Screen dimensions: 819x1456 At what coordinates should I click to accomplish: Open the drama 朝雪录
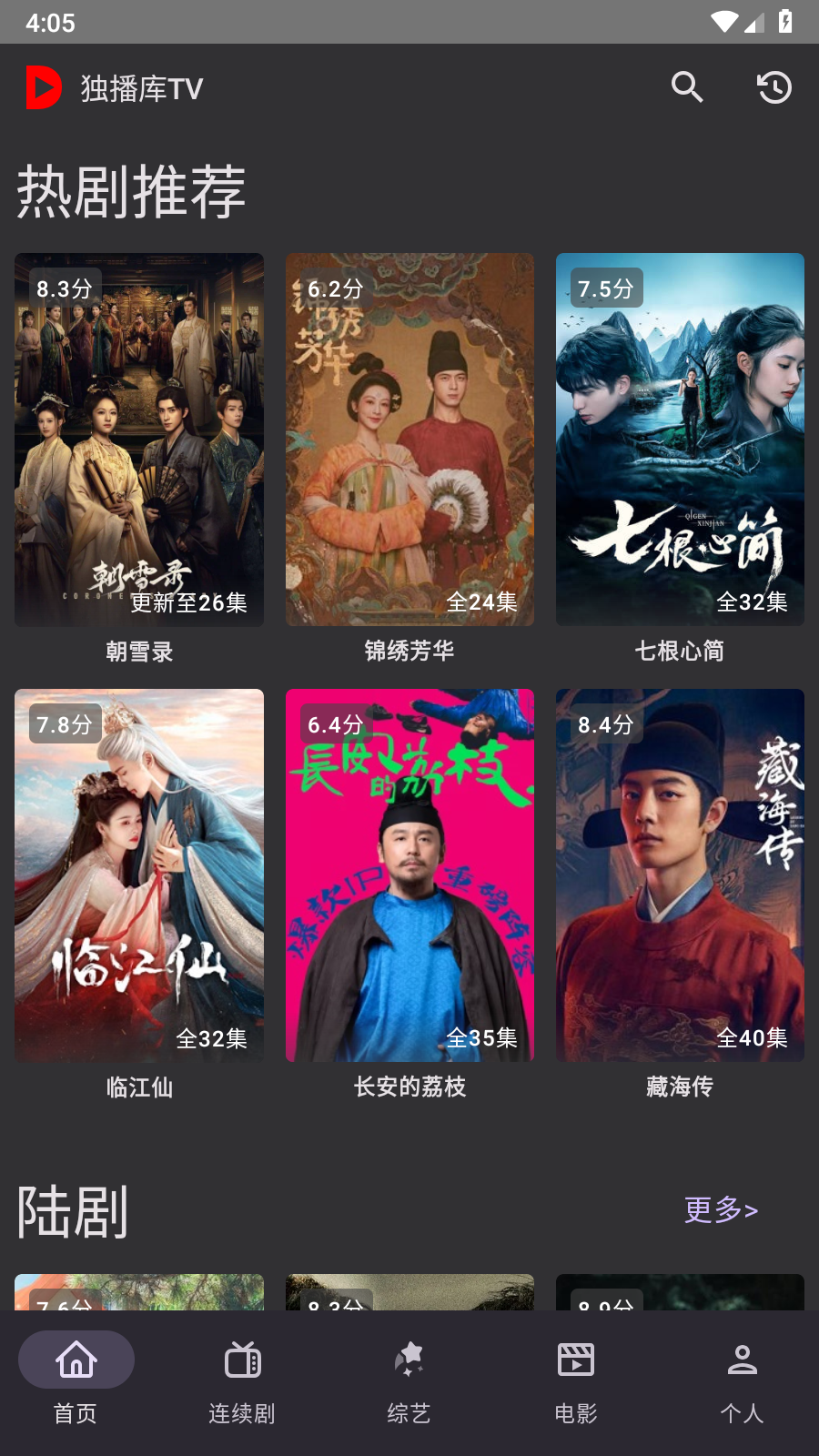[x=139, y=440]
